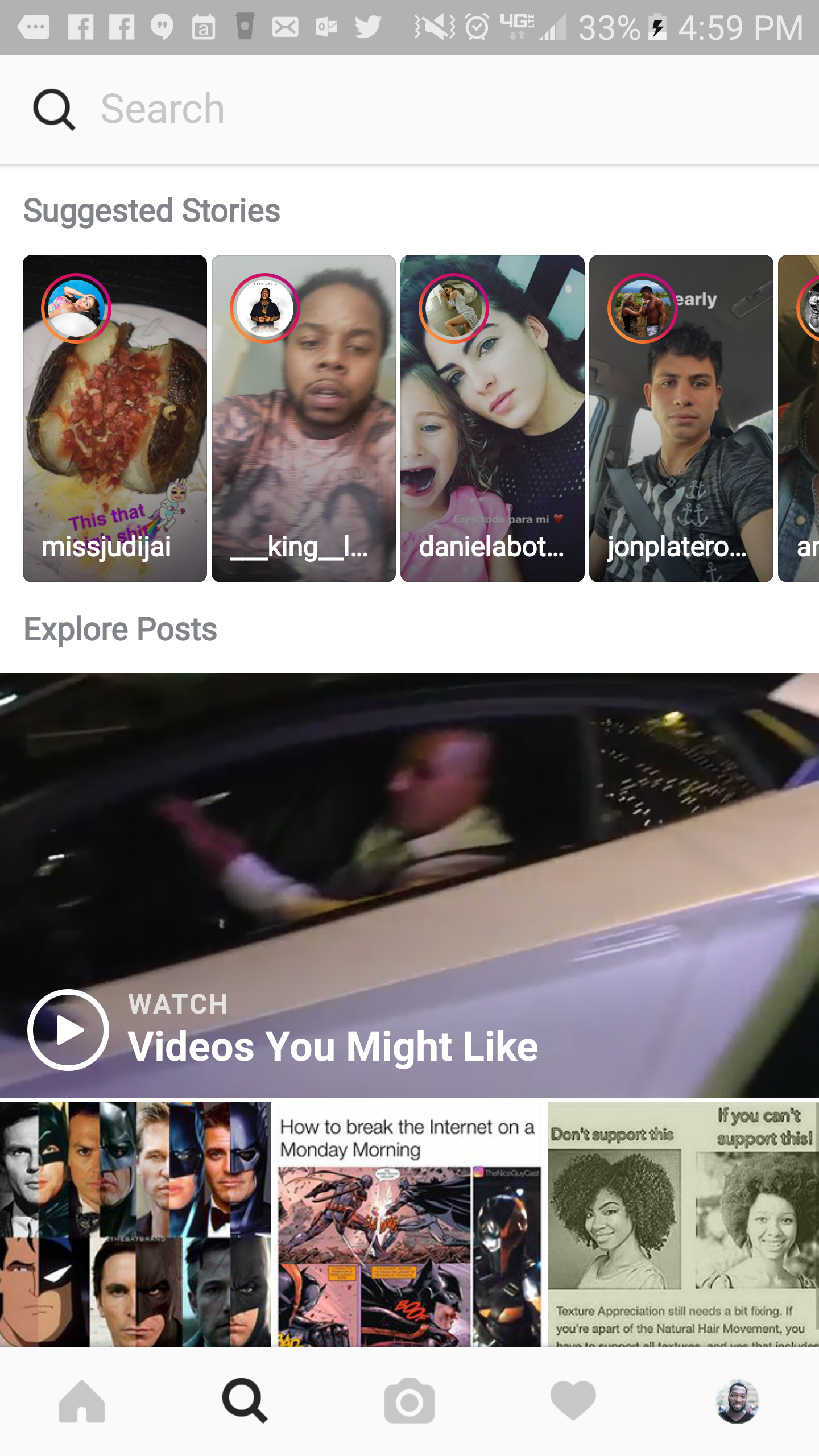Open the Batman actors collage post
The width and height of the screenshot is (819, 1456).
coord(135,1224)
